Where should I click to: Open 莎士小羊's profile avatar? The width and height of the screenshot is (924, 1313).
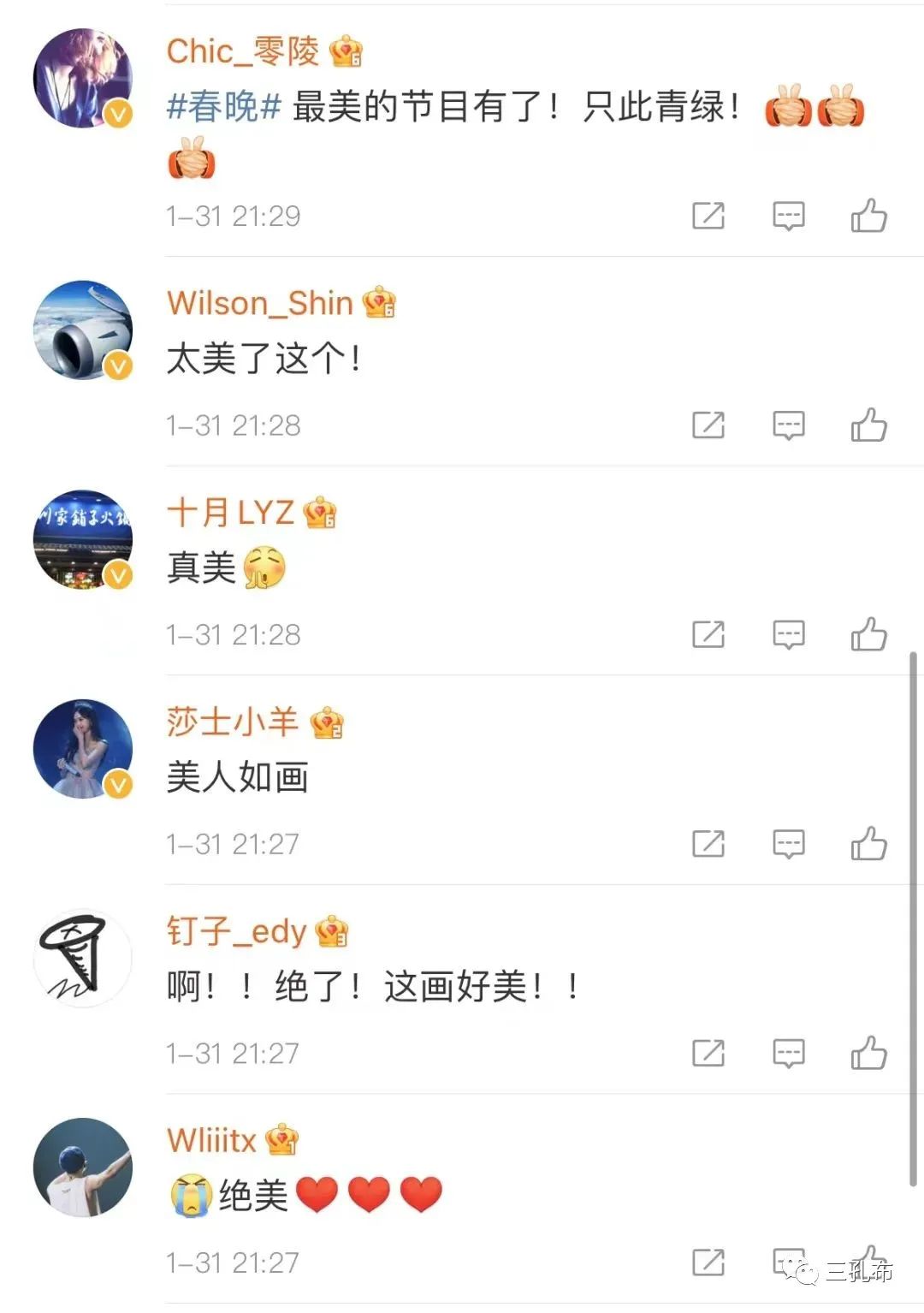[82, 748]
